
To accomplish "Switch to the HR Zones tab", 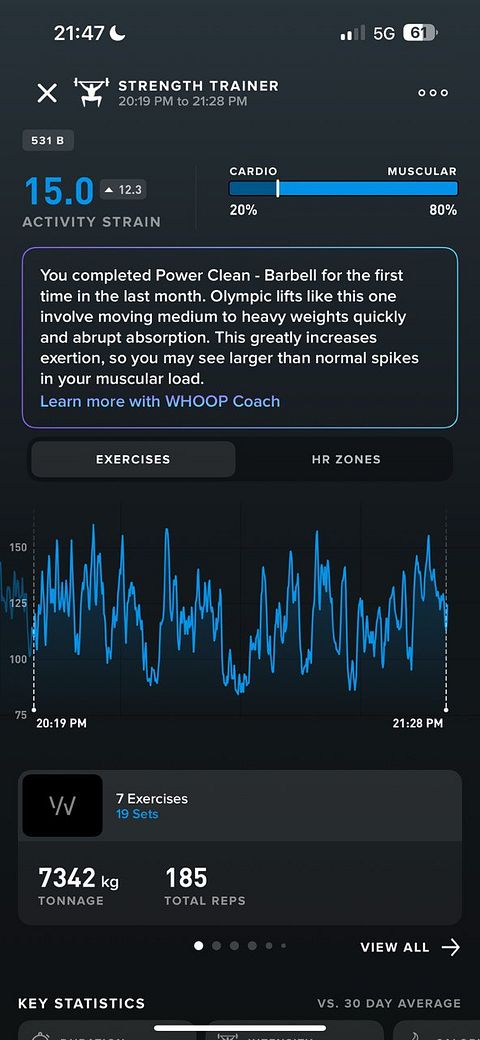I will tap(346, 459).
